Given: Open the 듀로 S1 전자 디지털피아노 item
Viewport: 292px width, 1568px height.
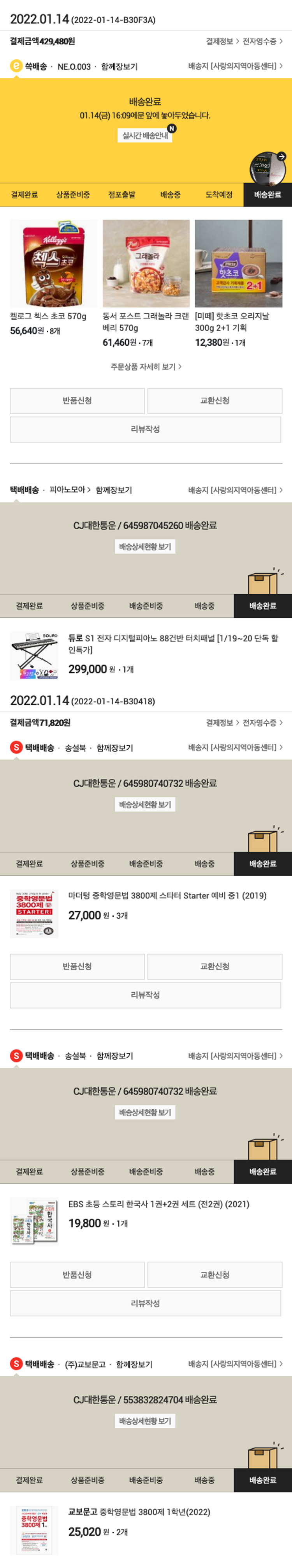Looking at the screenshot, I should [173, 643].
